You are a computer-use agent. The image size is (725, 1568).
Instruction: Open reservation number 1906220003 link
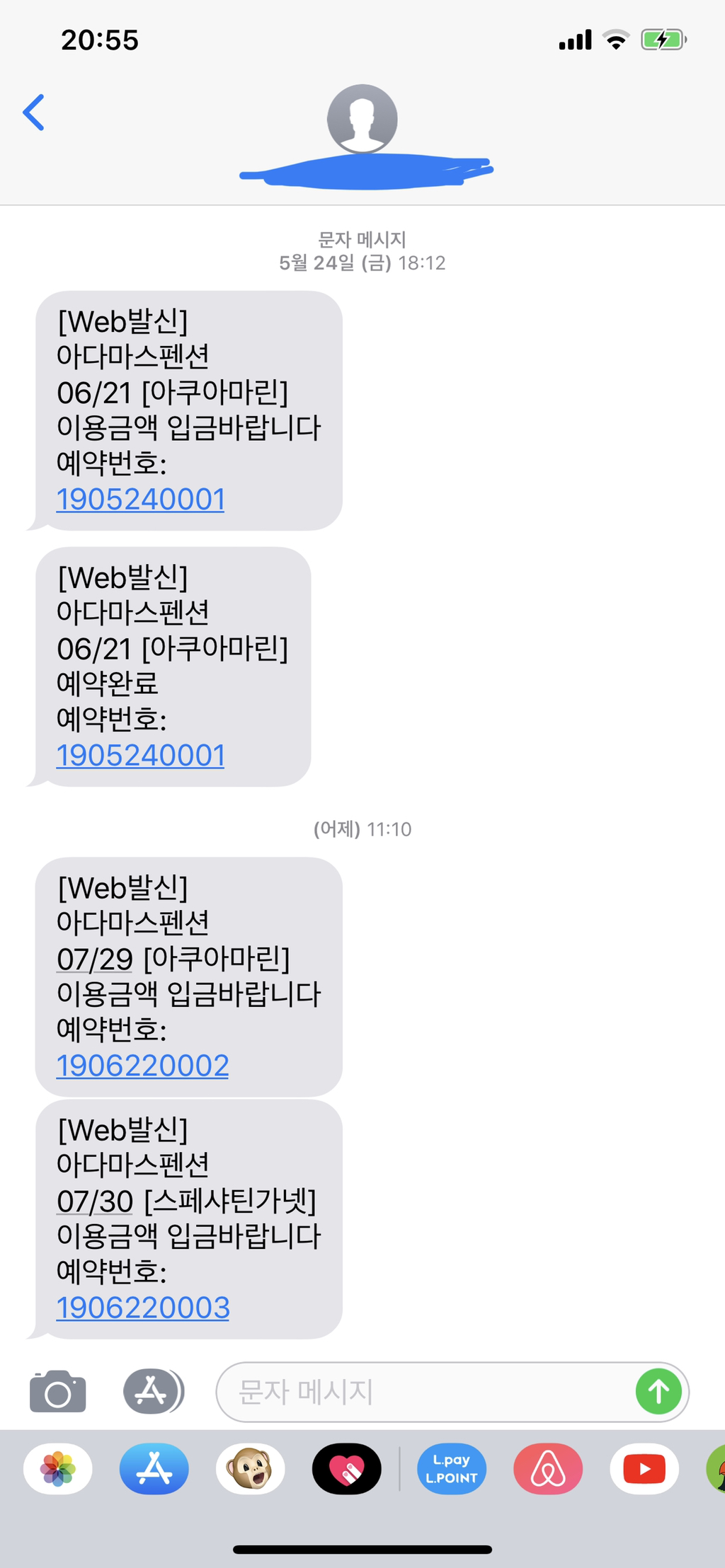point(143,1307)
